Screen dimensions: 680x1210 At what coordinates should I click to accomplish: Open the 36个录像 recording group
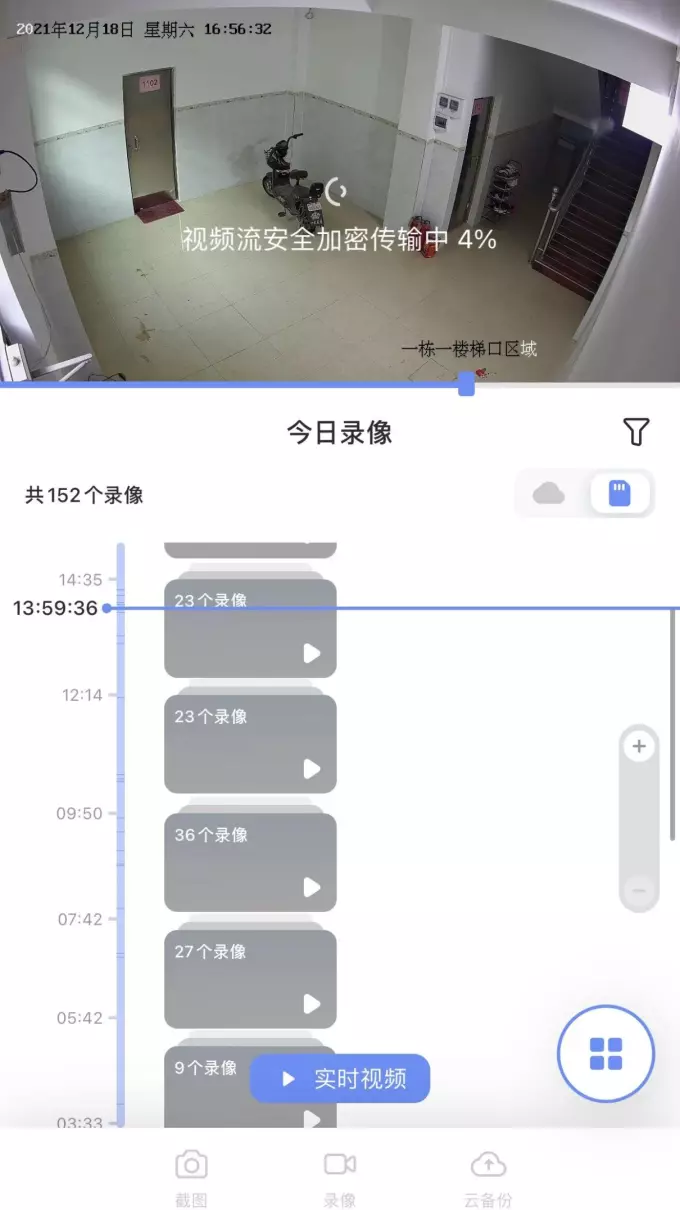(x=250, y=862)
